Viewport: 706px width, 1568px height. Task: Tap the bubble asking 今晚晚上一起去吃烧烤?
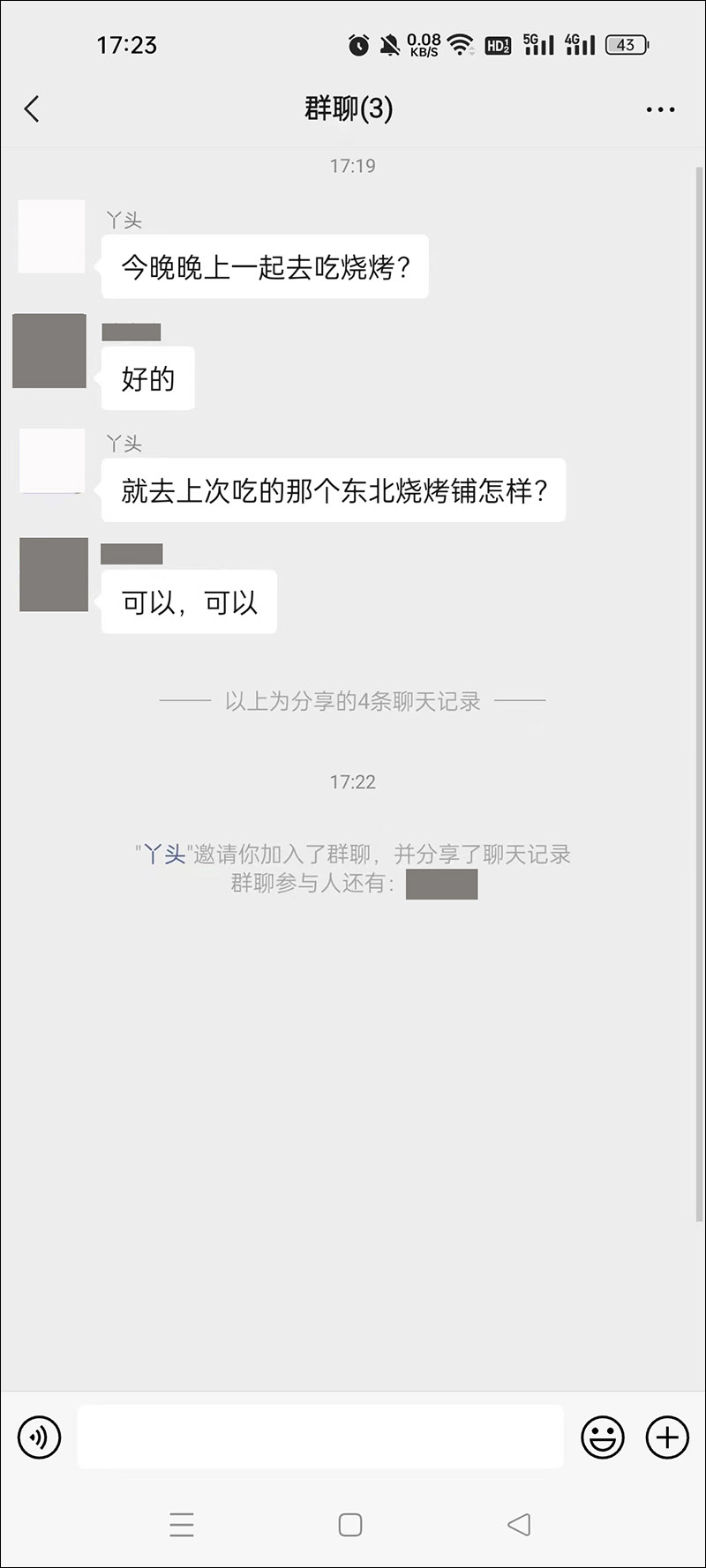point(264,267)
